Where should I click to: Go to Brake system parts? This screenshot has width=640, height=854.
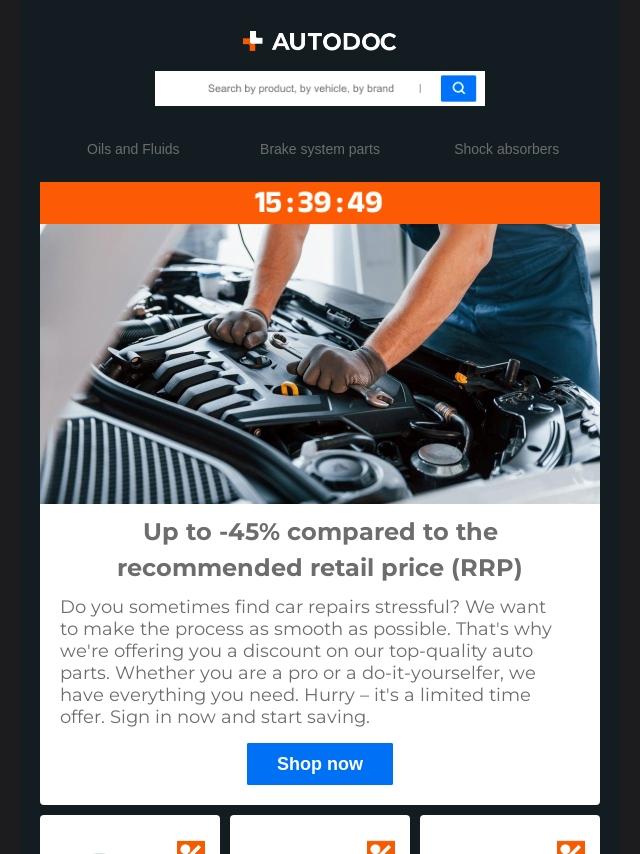pos(320,149)
